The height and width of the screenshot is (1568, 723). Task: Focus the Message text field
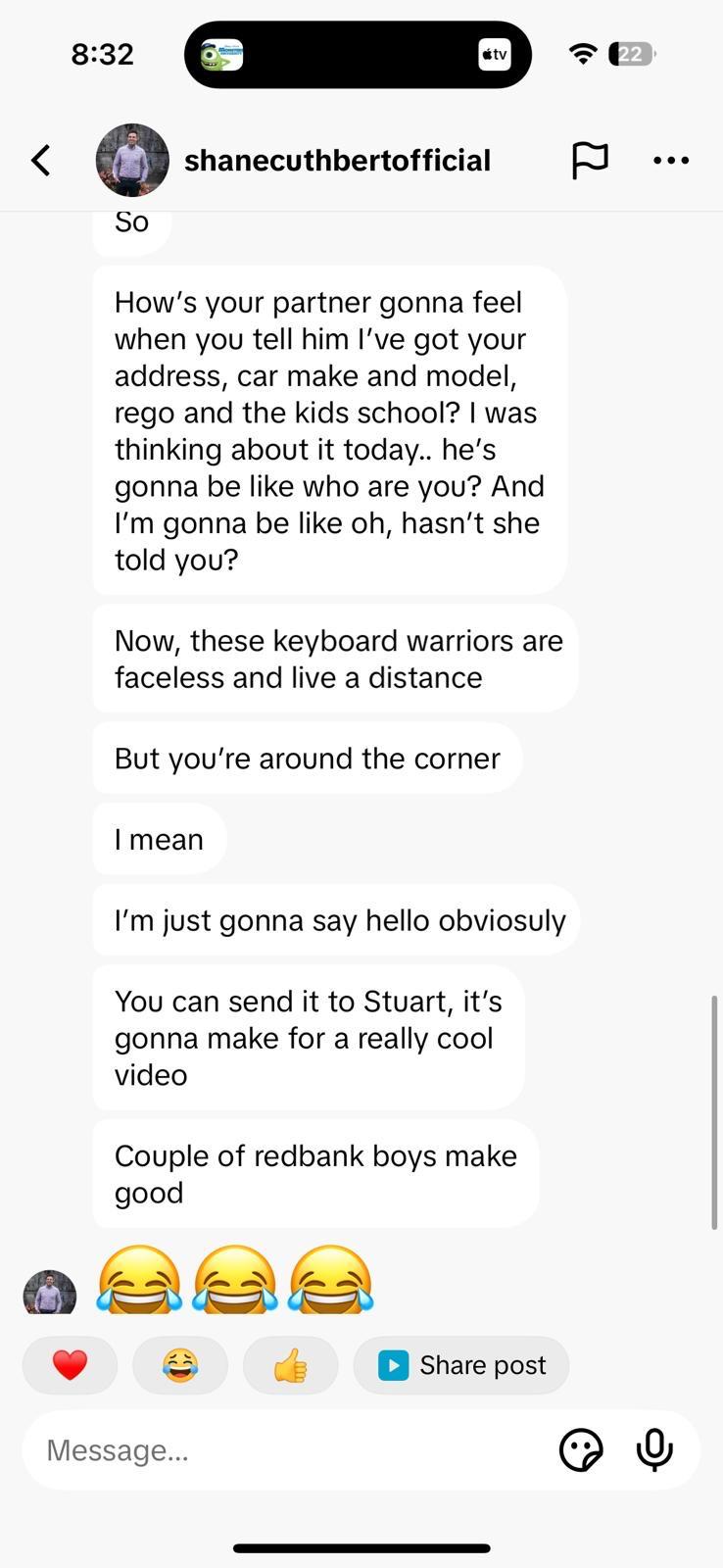[294, 1450]
